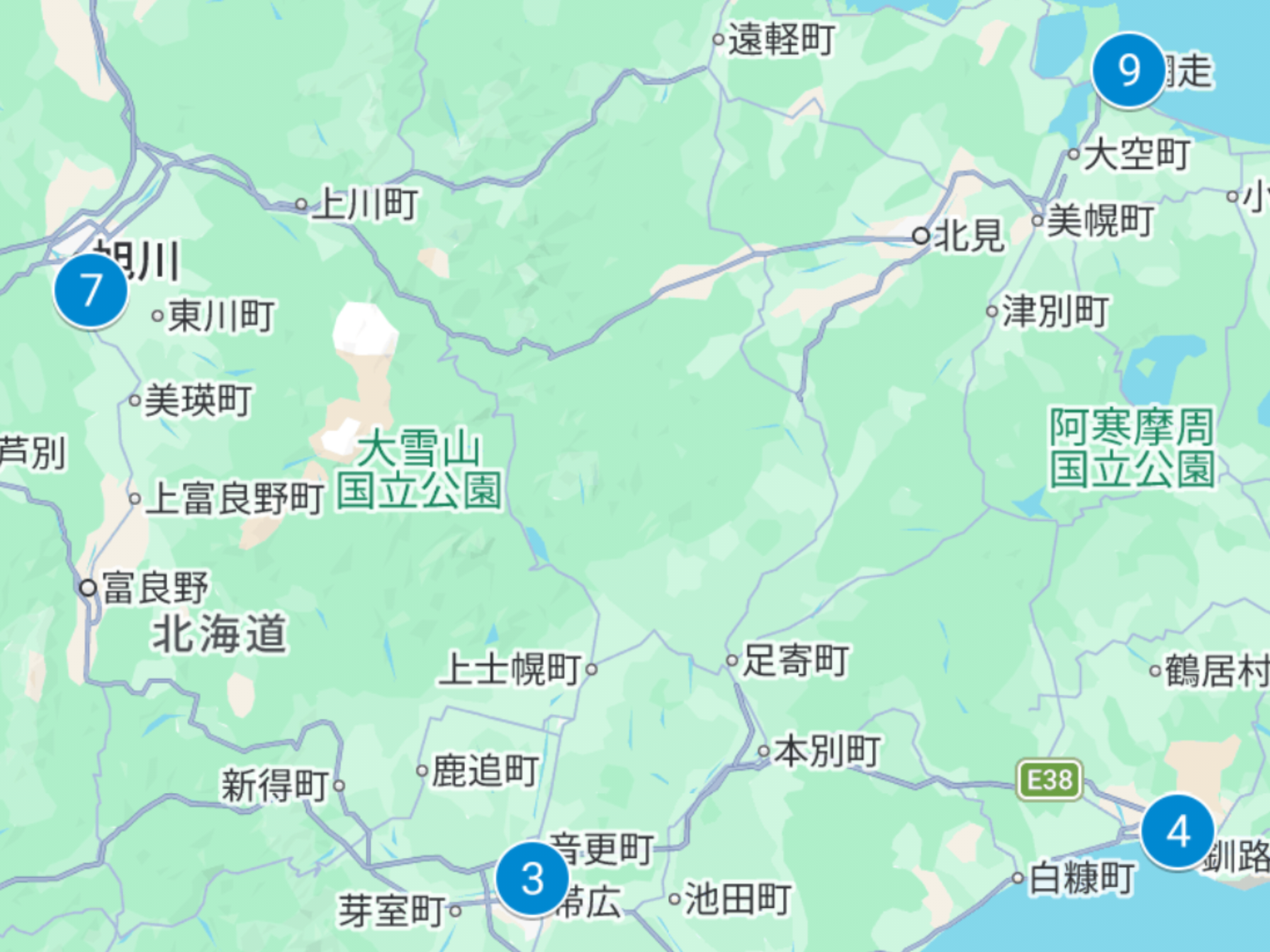Image resolution: width=1270 pixels, height=952 pixels.
Task: Select the cluster of 3 near 帯広
Action: (x=532, y=879)
